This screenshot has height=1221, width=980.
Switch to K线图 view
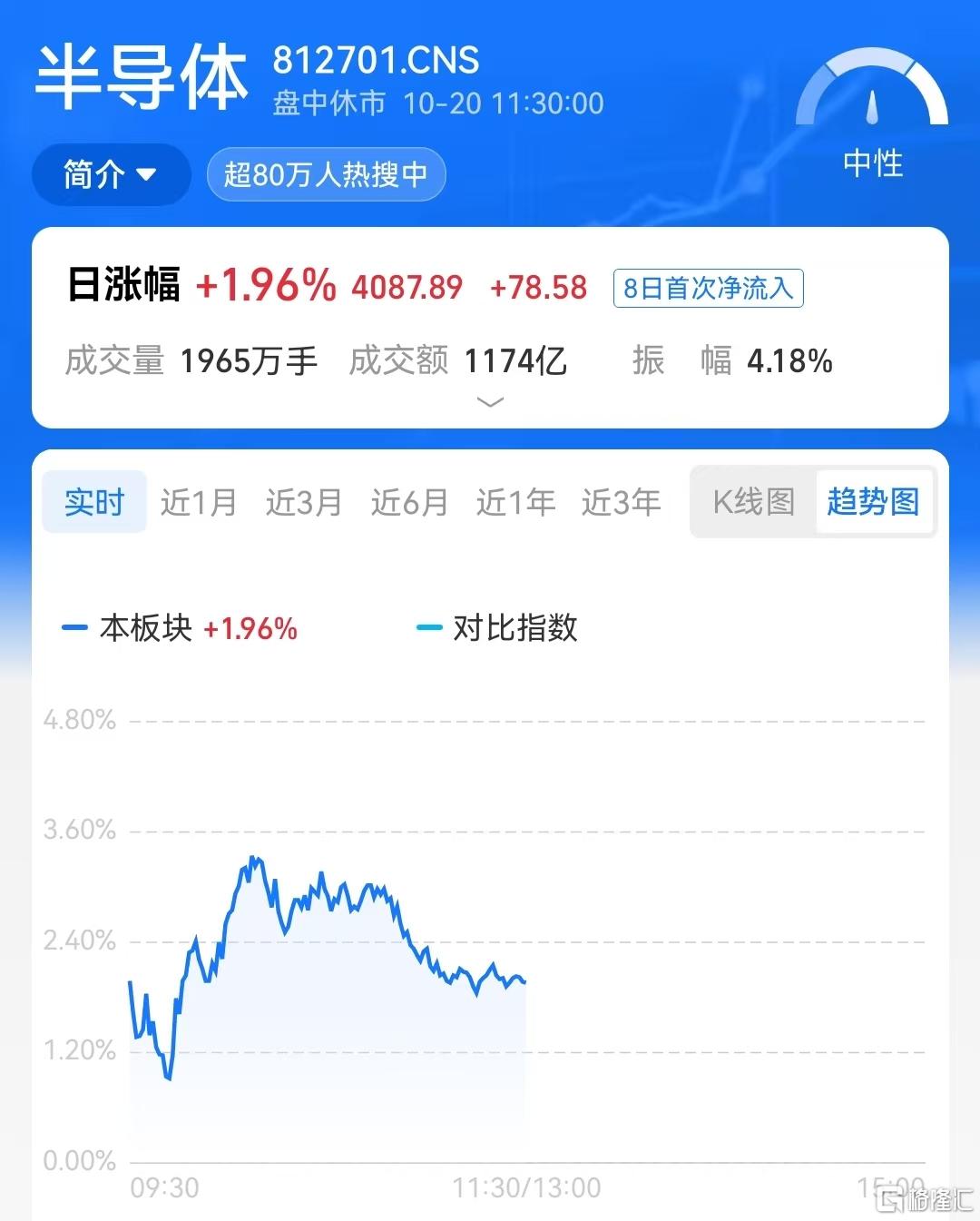coord(753,501)
